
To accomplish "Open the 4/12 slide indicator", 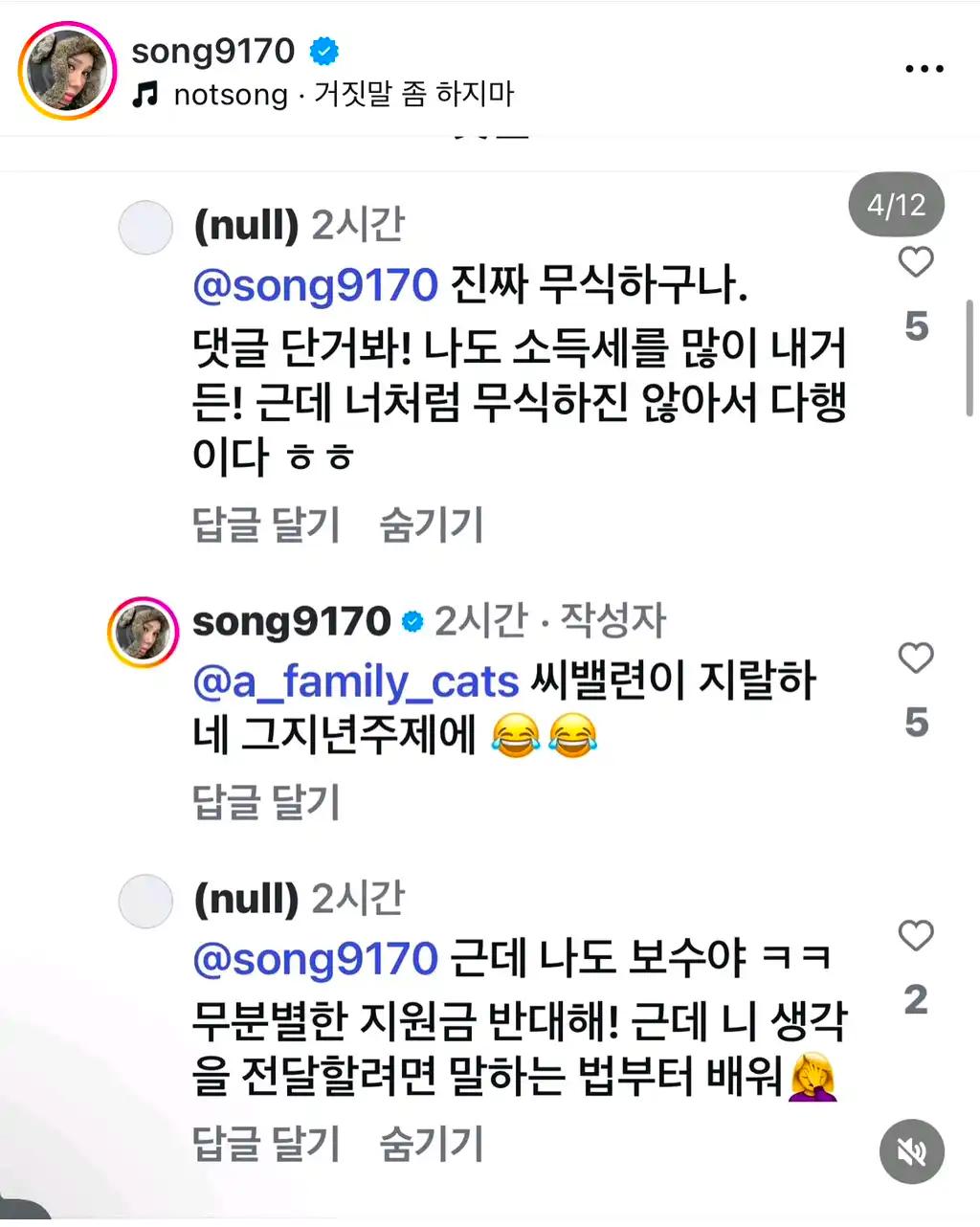I will (x=896, y=204).
